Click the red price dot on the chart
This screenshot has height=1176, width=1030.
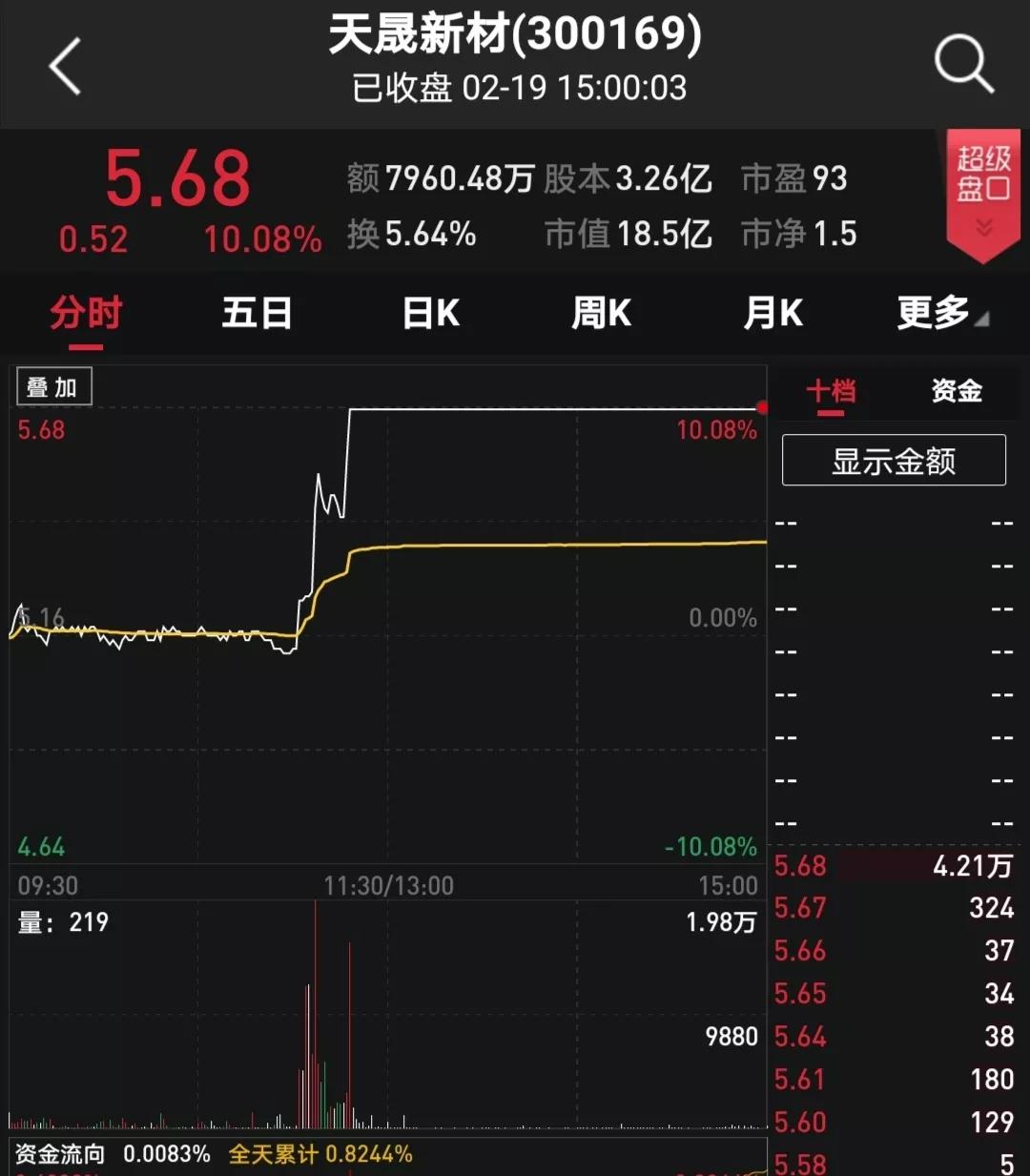pos(760,407)
